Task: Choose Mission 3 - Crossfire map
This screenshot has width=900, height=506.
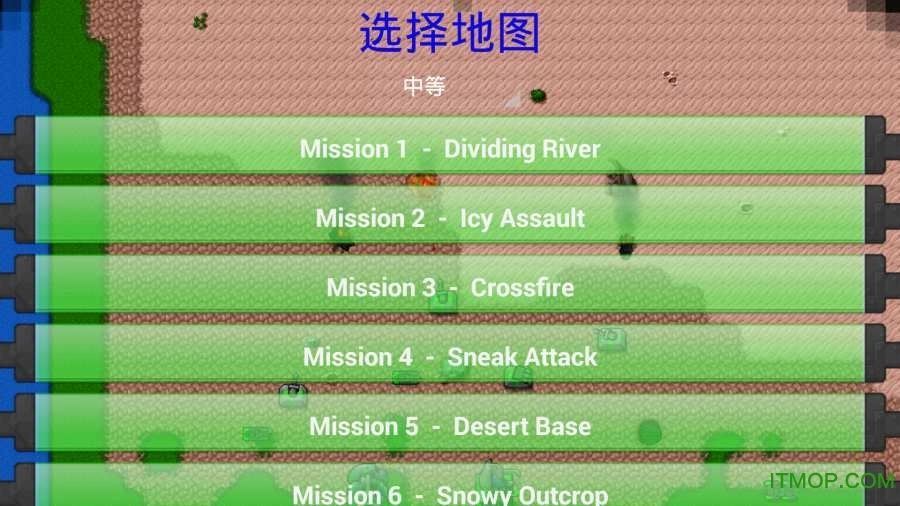Action: 450,287
